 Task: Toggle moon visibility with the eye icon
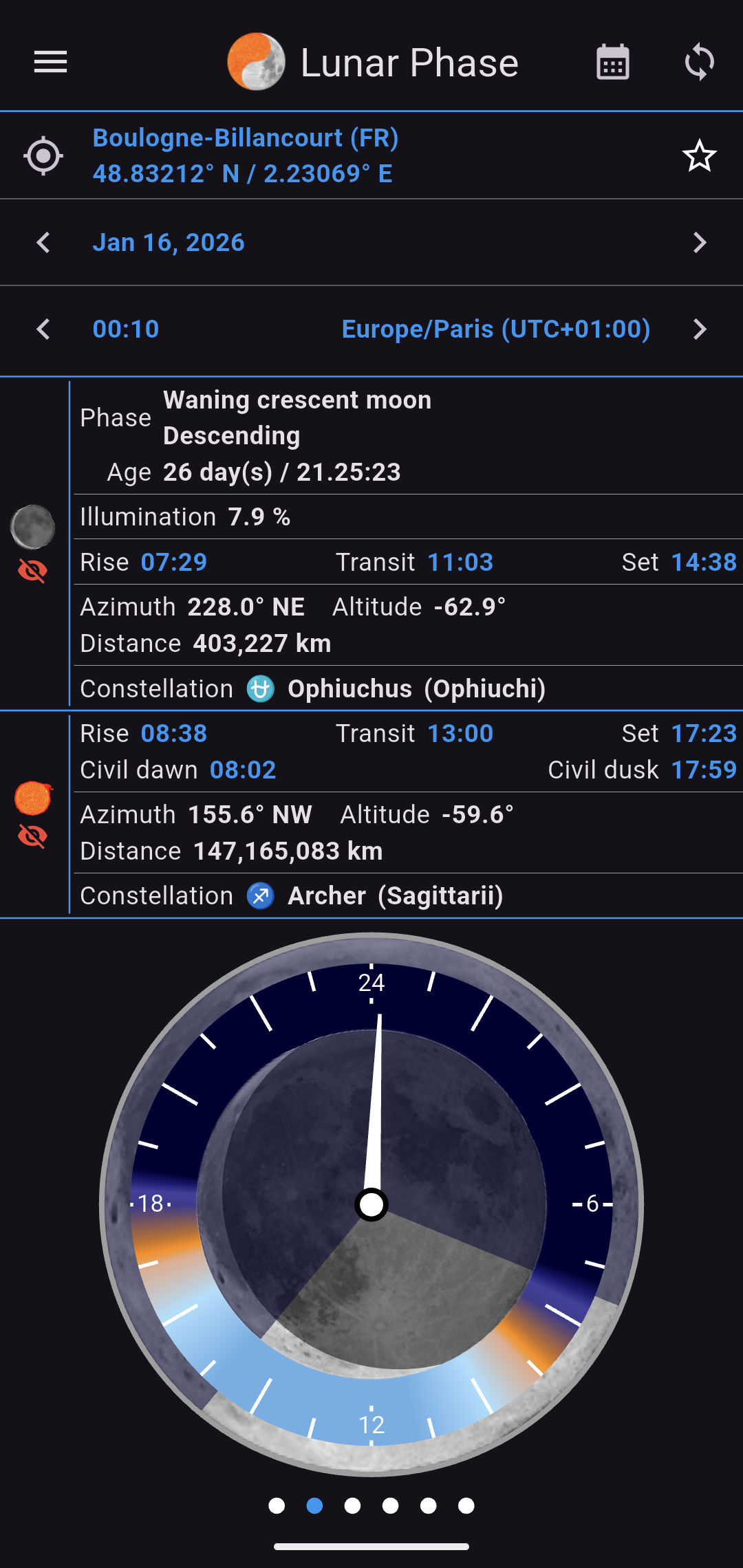click(34, 569)
